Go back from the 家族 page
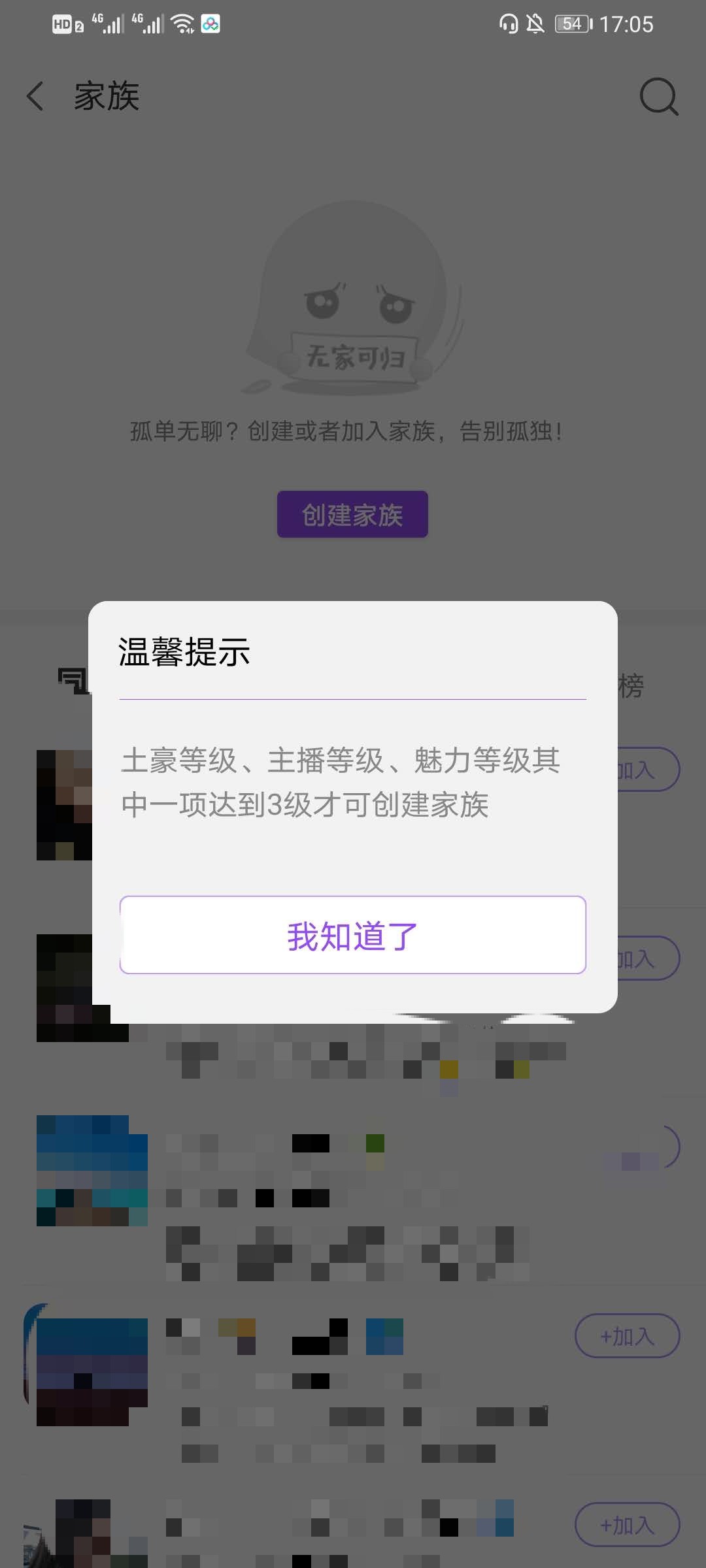Screen dimensions: 706x1568 [36, 97]
